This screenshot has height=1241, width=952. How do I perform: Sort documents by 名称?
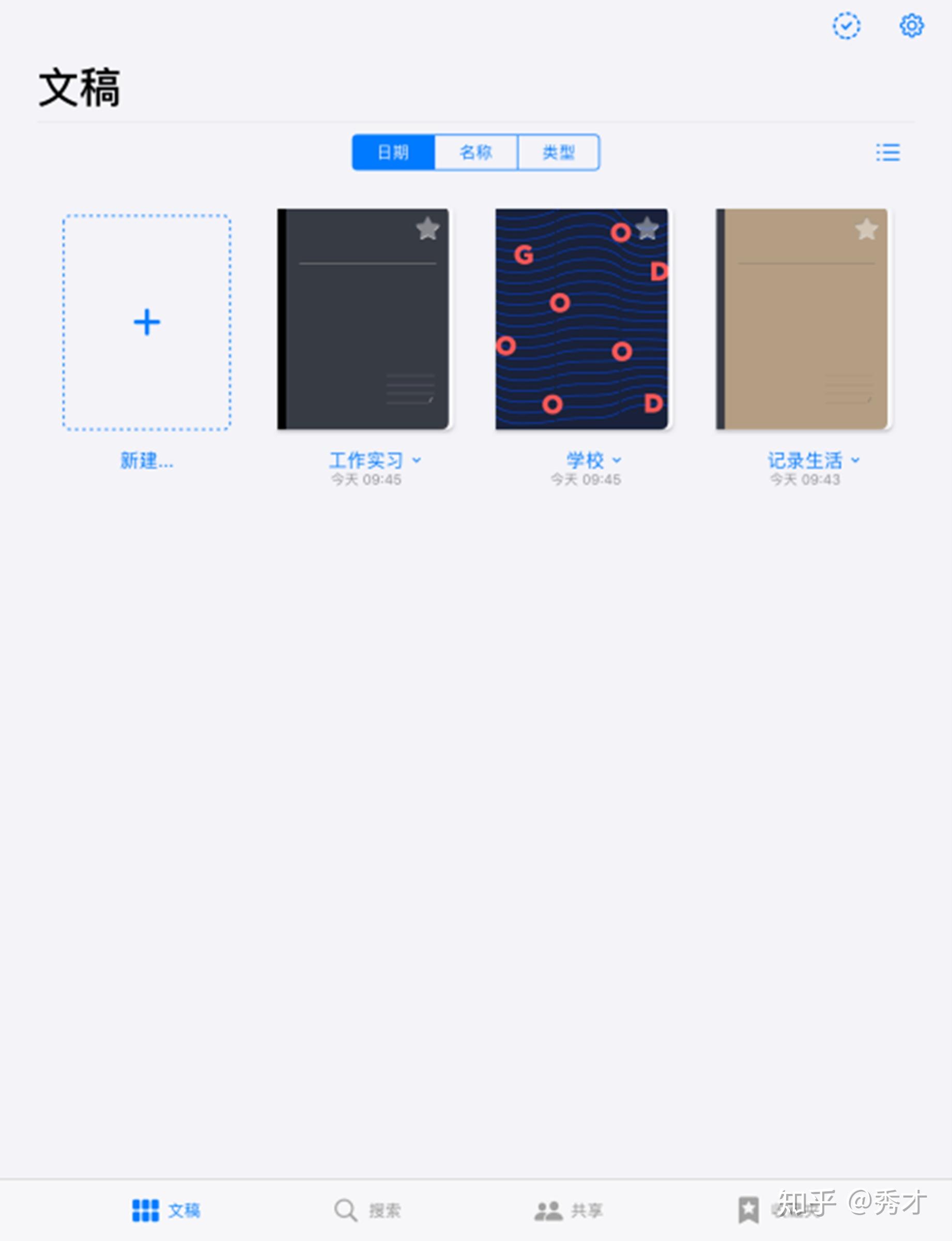click(476, 152)
